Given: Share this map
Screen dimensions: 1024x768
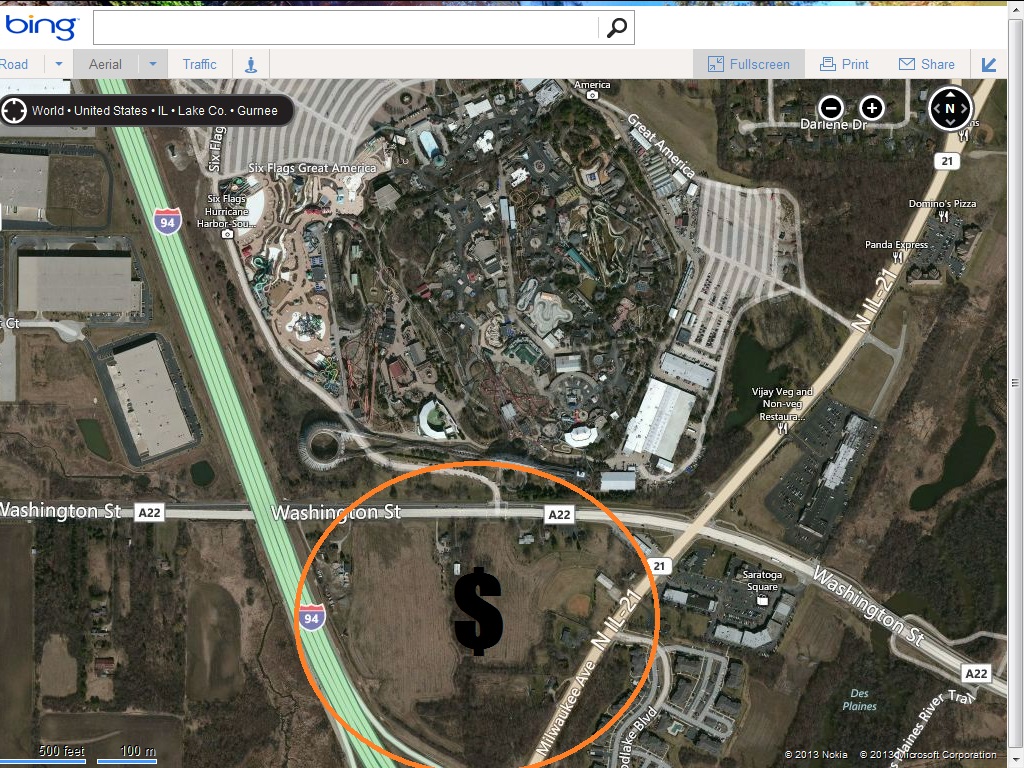Looking at the screenshot, I should [926, 64].
